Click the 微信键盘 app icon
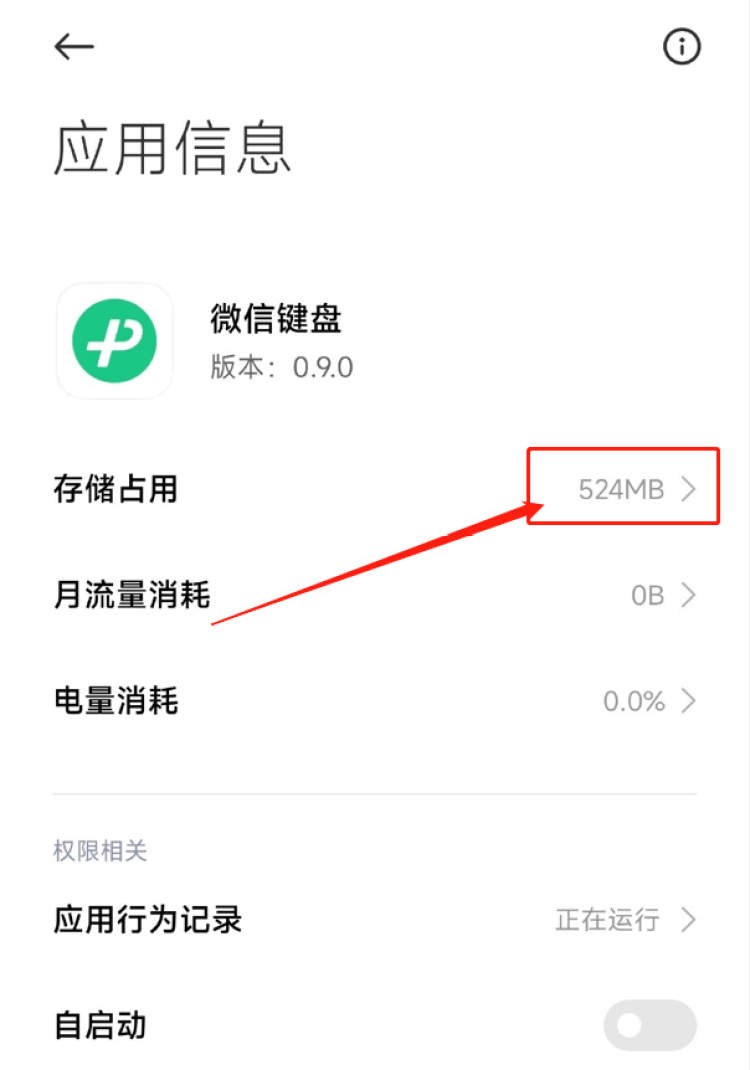750x1070 pixels. 114,341
